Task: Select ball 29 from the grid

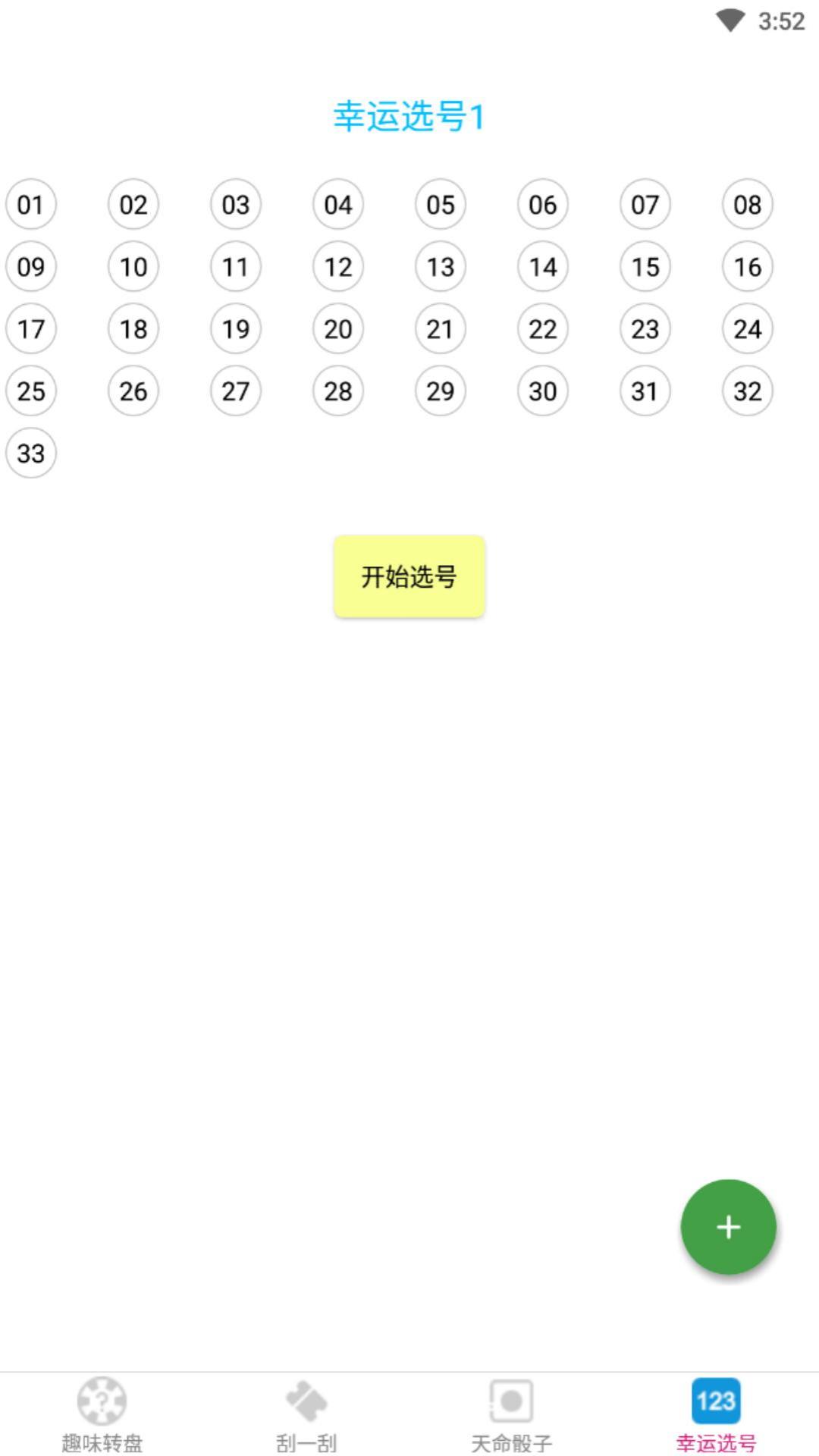Action: pyautogui.click(x=440, y=391)
